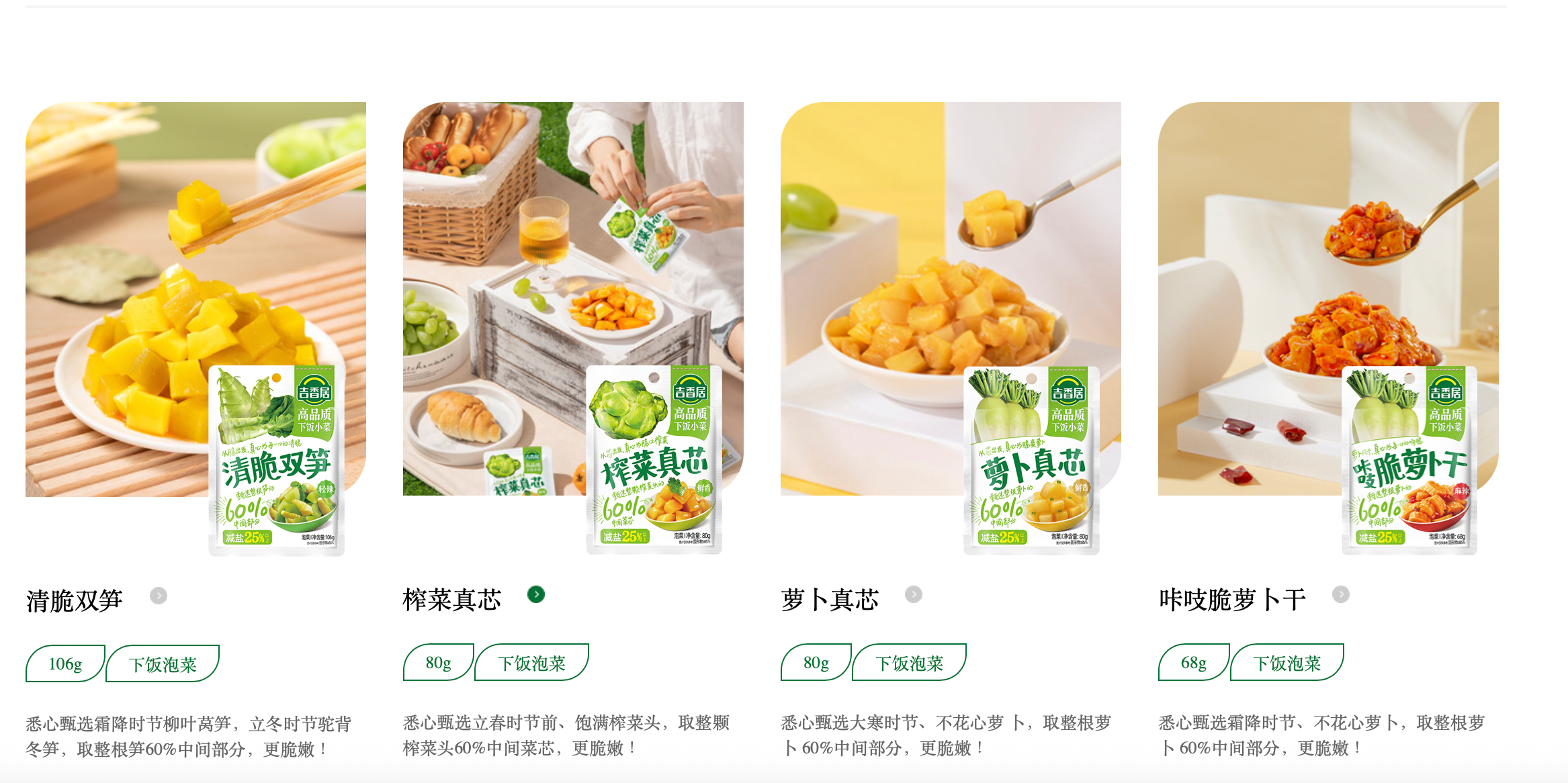This screenshot has width=1568, height=783.
Task: Select the 下饭泡菜 tag under 榨菜真芯
Action: 531,663
